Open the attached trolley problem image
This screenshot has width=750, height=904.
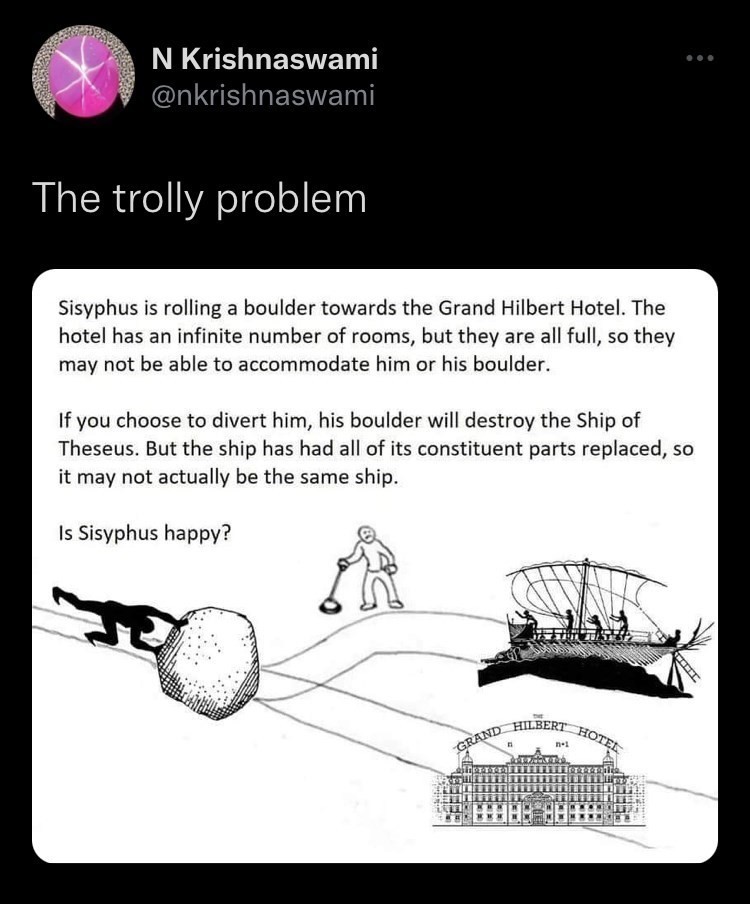(375, 565)
